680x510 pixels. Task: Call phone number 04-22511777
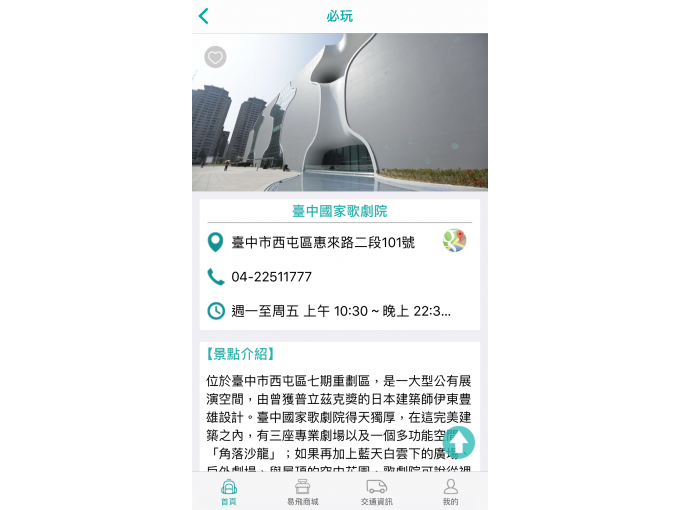pos(271,277)
